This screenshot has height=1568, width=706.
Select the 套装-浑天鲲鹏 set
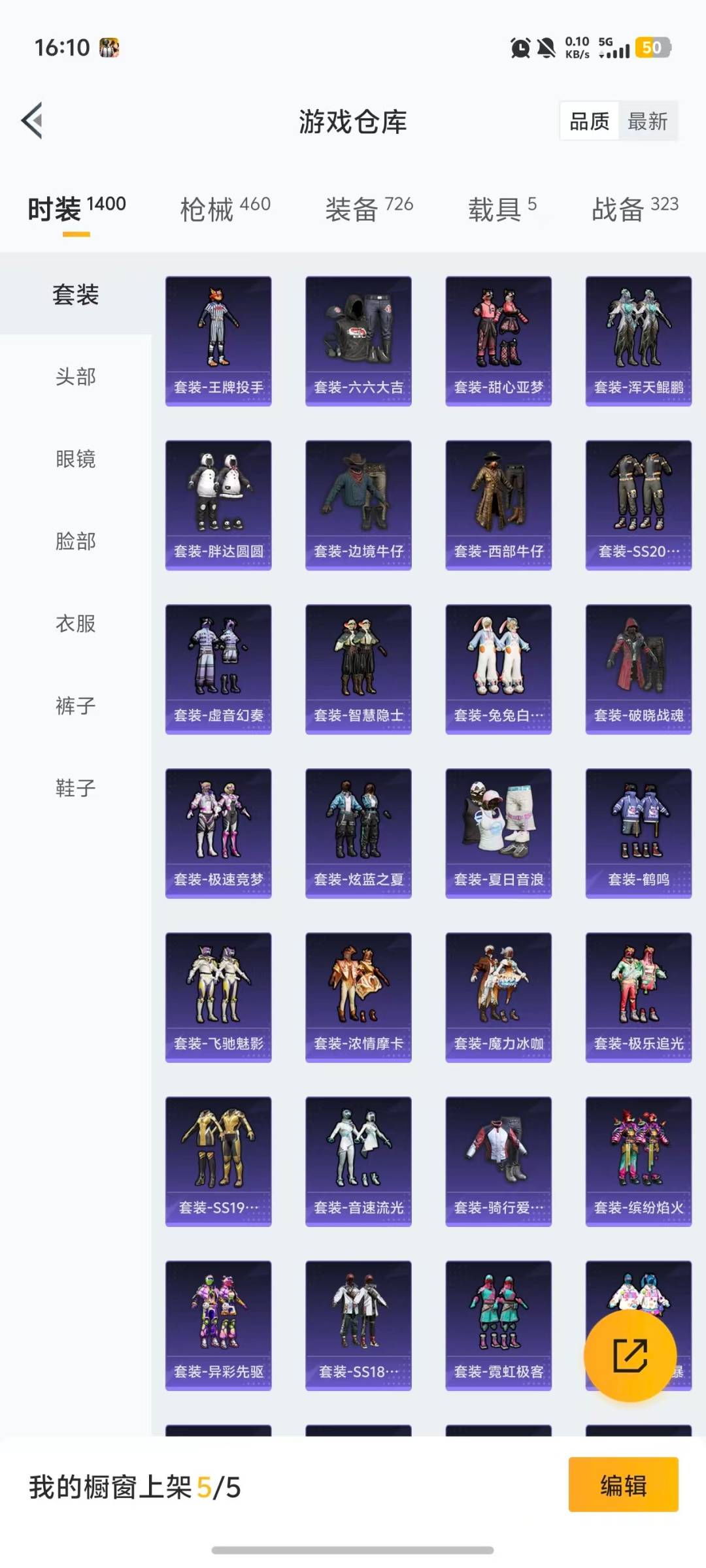point(639,340)
